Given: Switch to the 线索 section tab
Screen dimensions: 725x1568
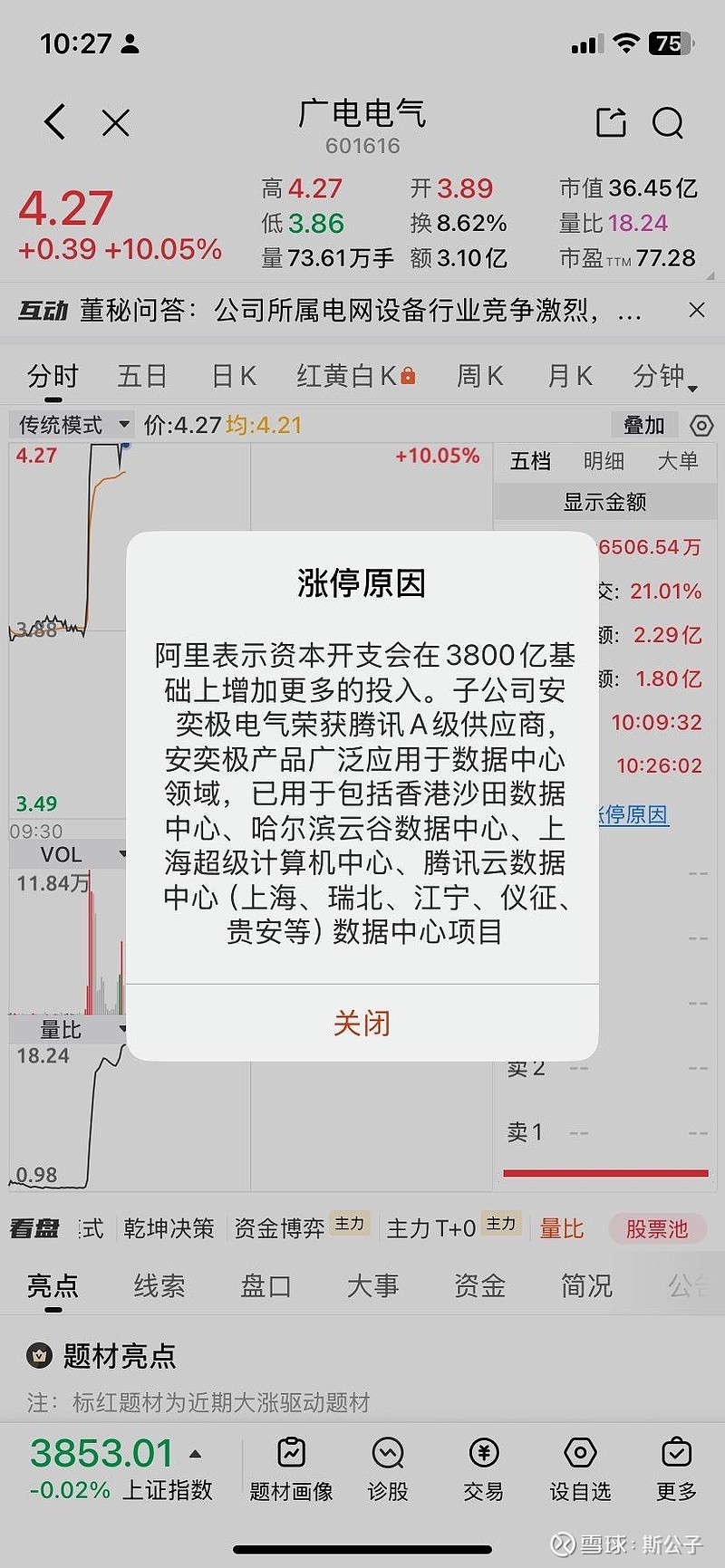Looking at the screenshot, I should pos(159,1285).
